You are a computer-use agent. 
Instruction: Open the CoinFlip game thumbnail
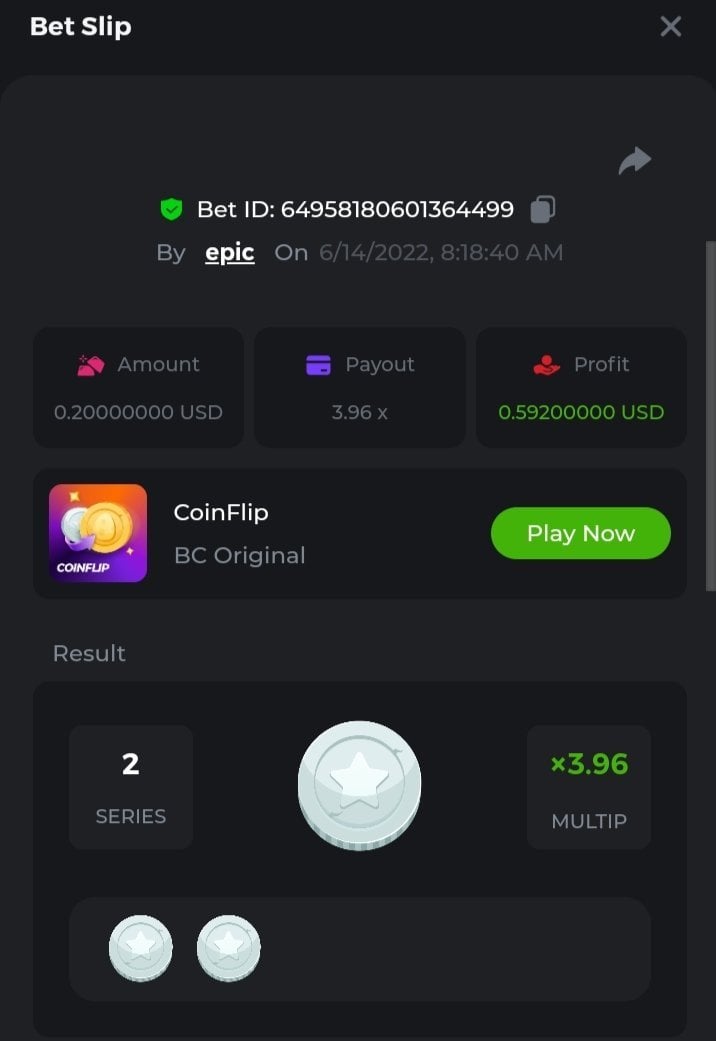tap(98, 533)
